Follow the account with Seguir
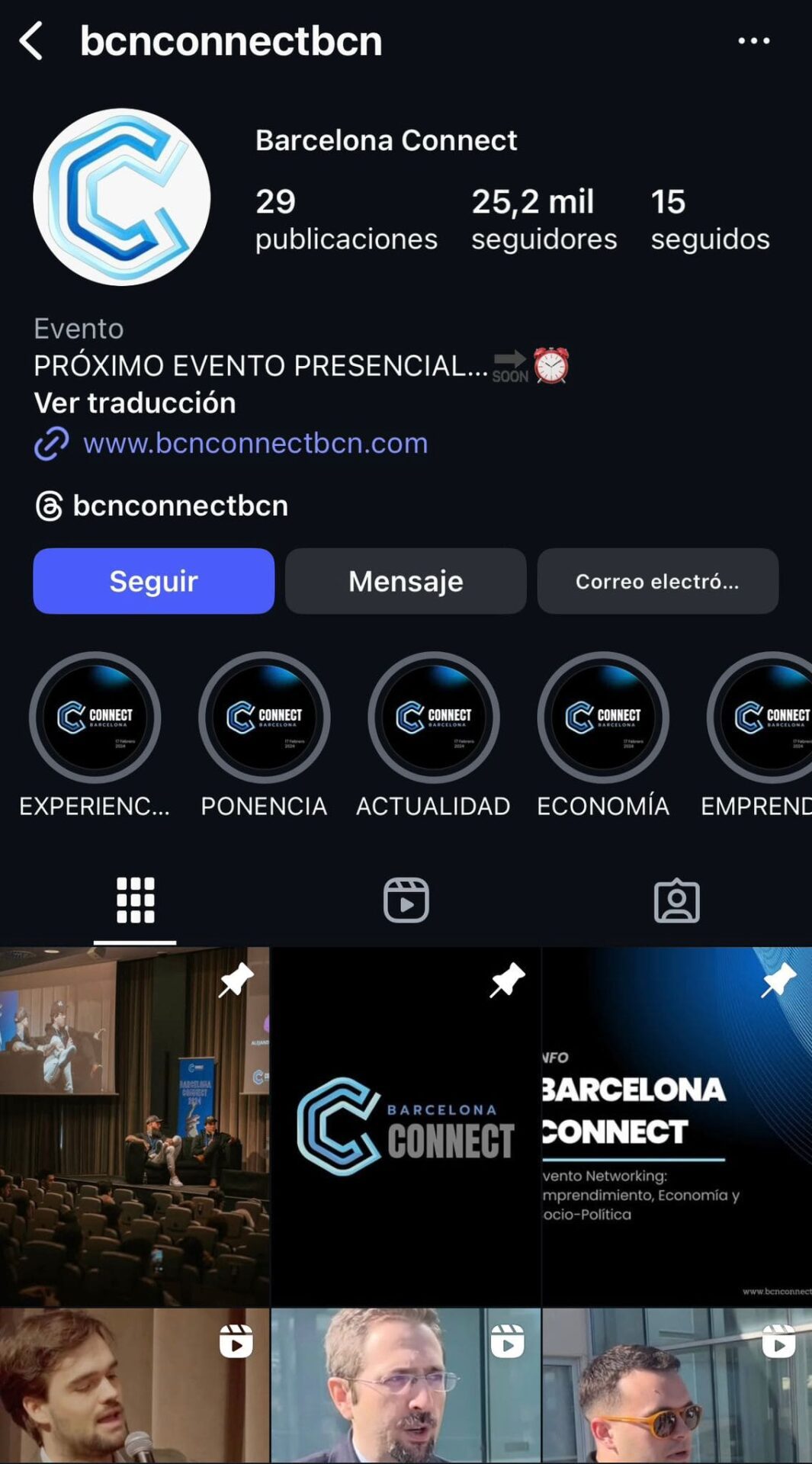This screenshot has width=812, height=1464. [153, 581]
